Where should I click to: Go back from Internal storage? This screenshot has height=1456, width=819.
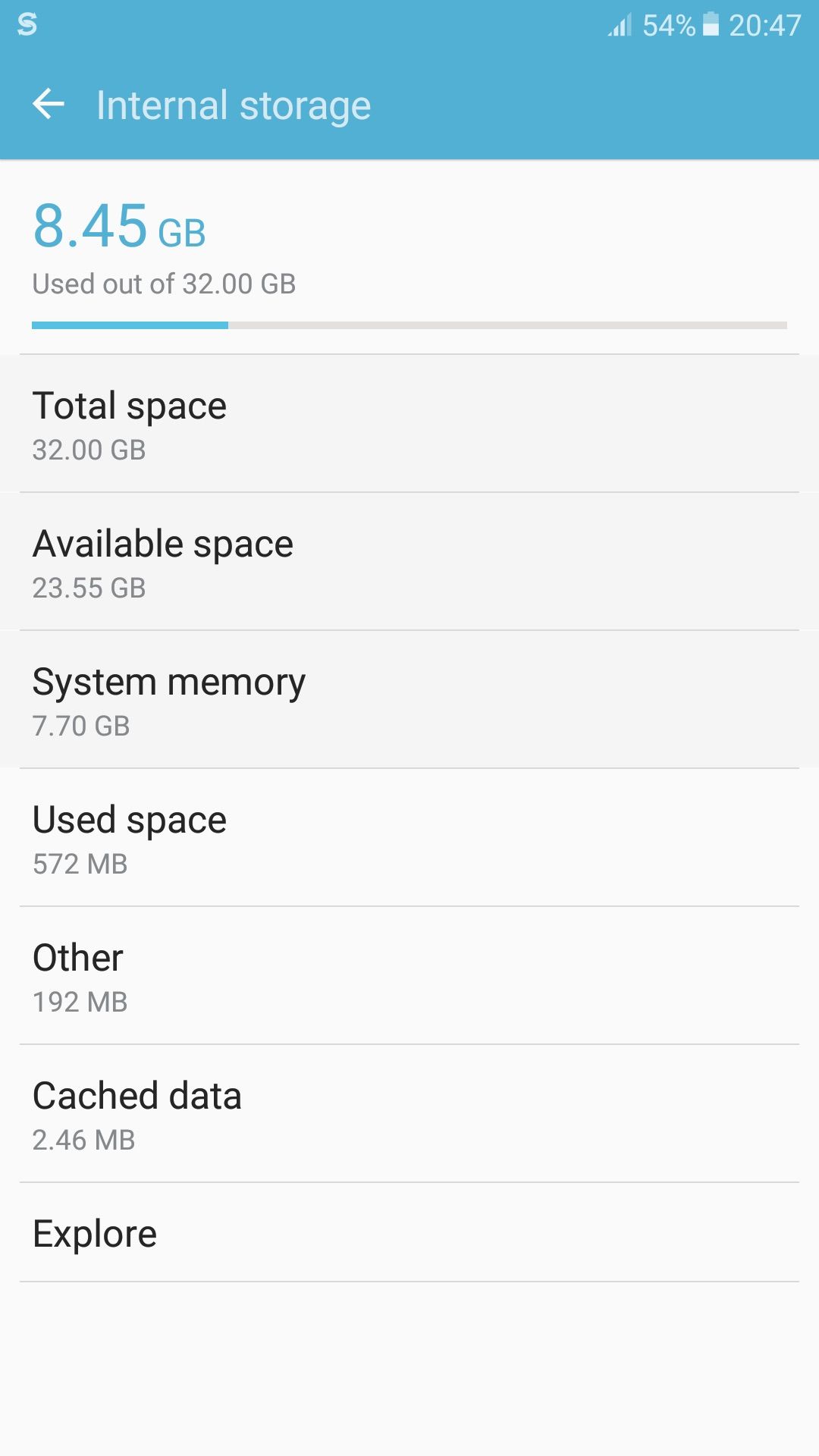tap(49, 104)
